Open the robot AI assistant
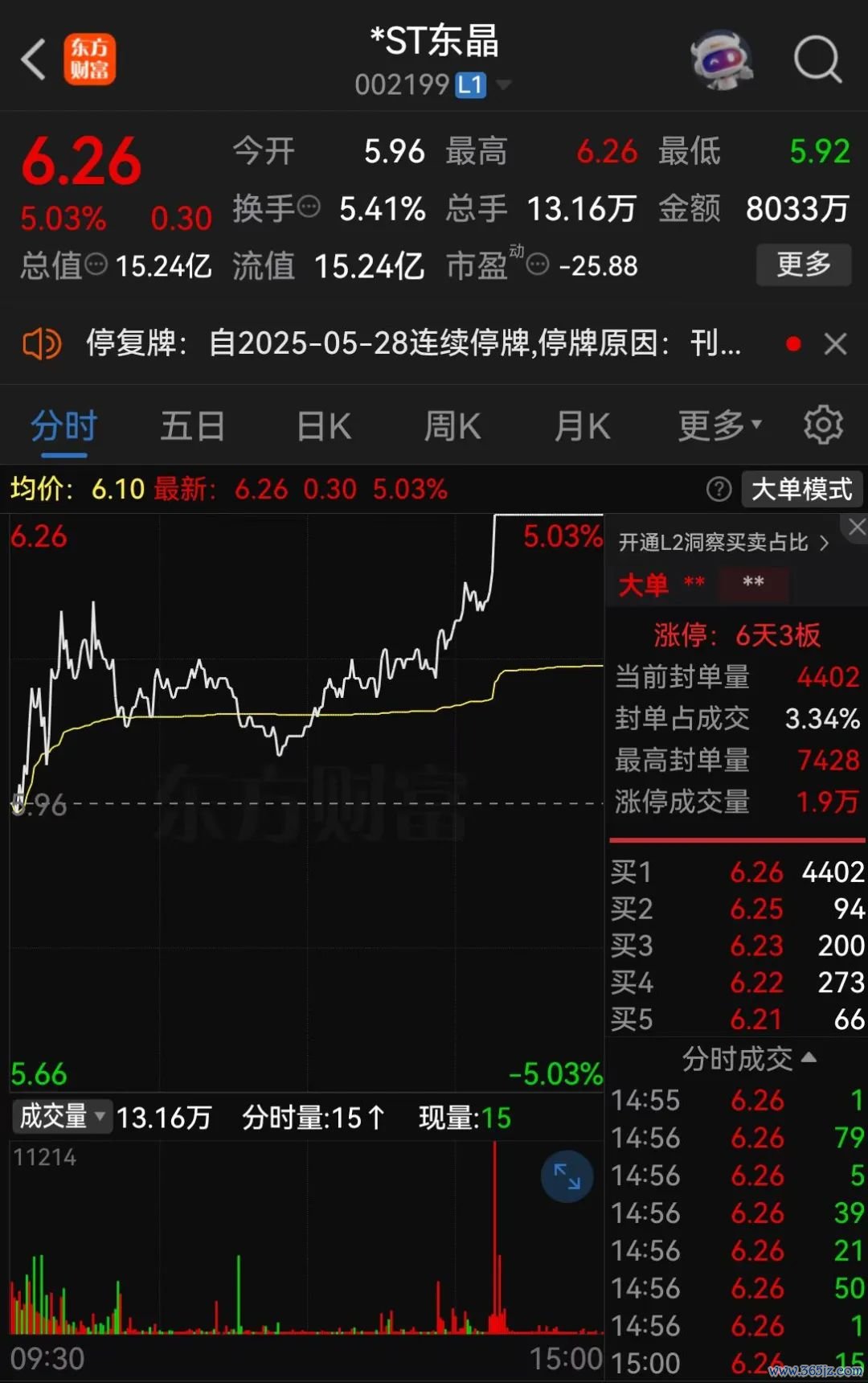Image resolution: width=868 pixels, height=1383 pixels. [x=721, y=60]
